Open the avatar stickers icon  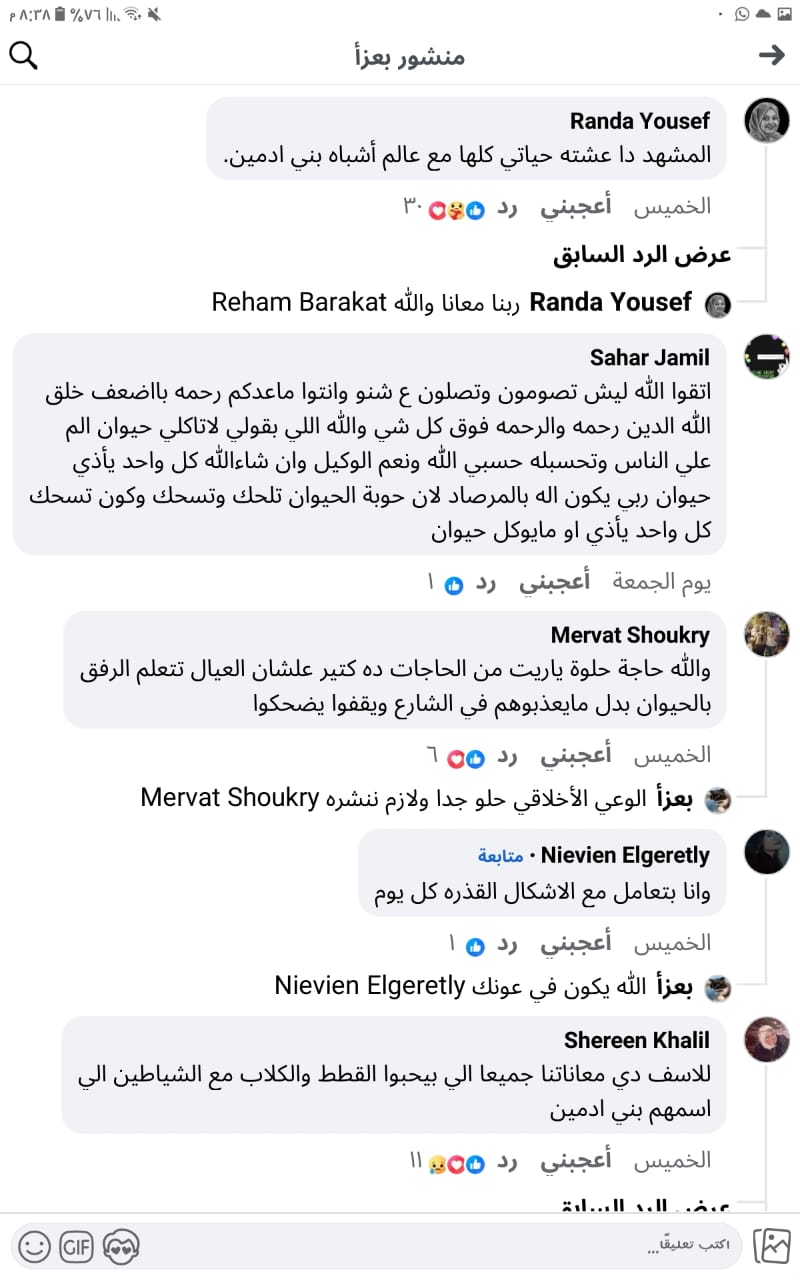coord(122,1246)
